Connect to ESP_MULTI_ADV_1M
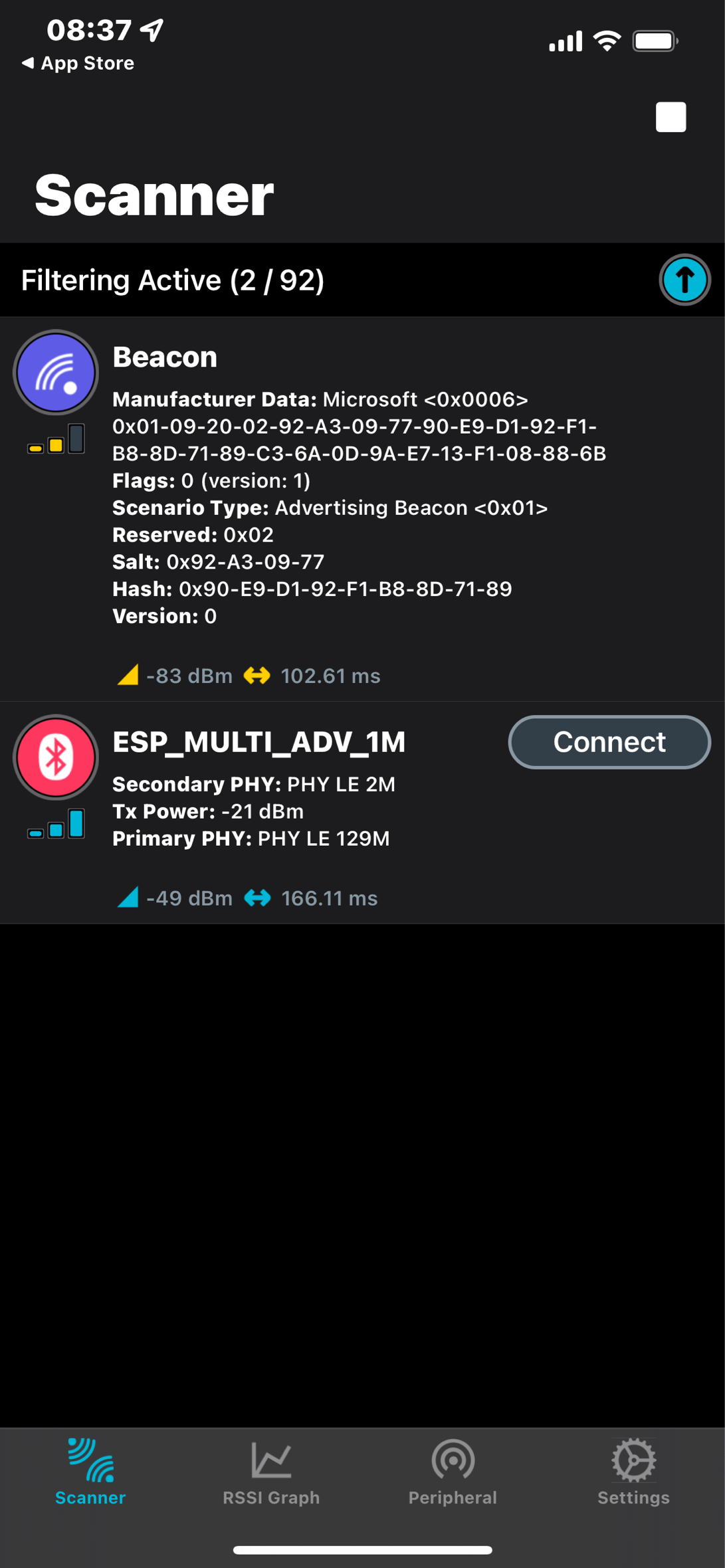The image size is (725, 1568). tap(609, 741)
